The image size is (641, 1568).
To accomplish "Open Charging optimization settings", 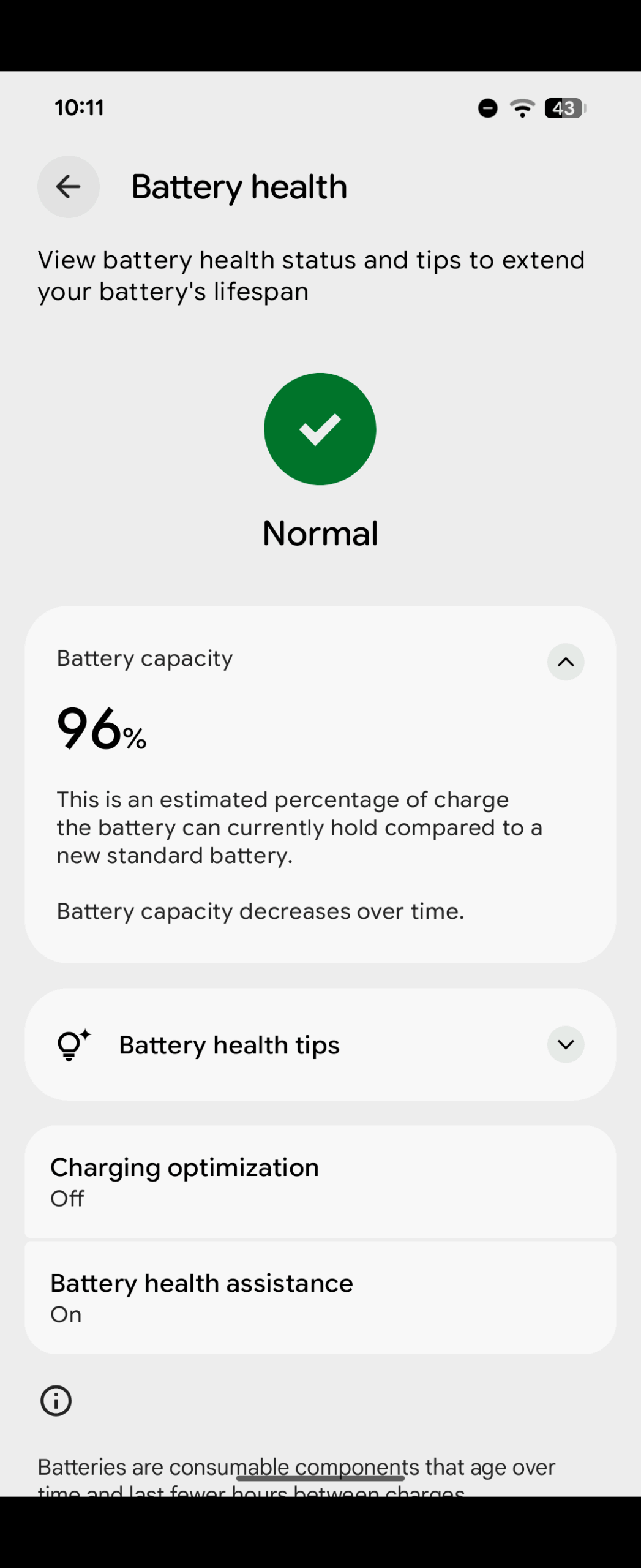I will [320, 1182].
